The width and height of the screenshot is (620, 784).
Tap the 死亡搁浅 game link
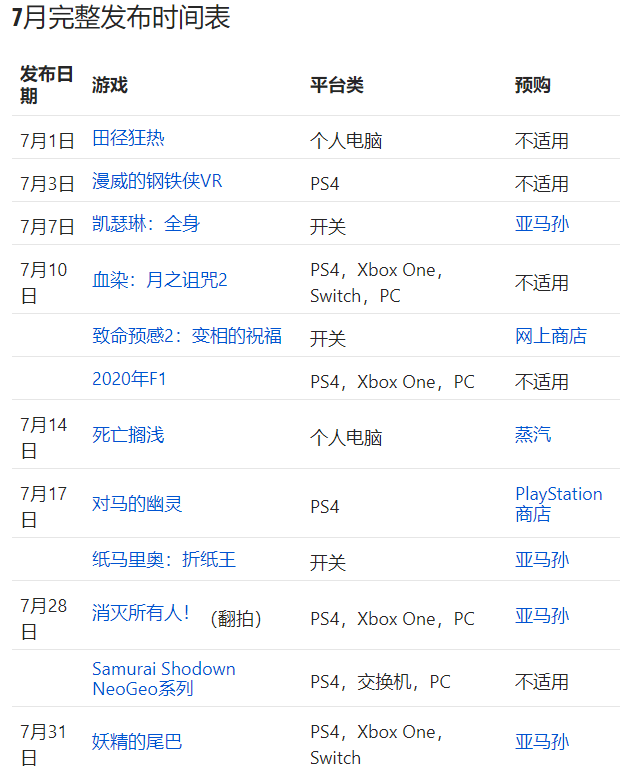[x=128, y=435]
